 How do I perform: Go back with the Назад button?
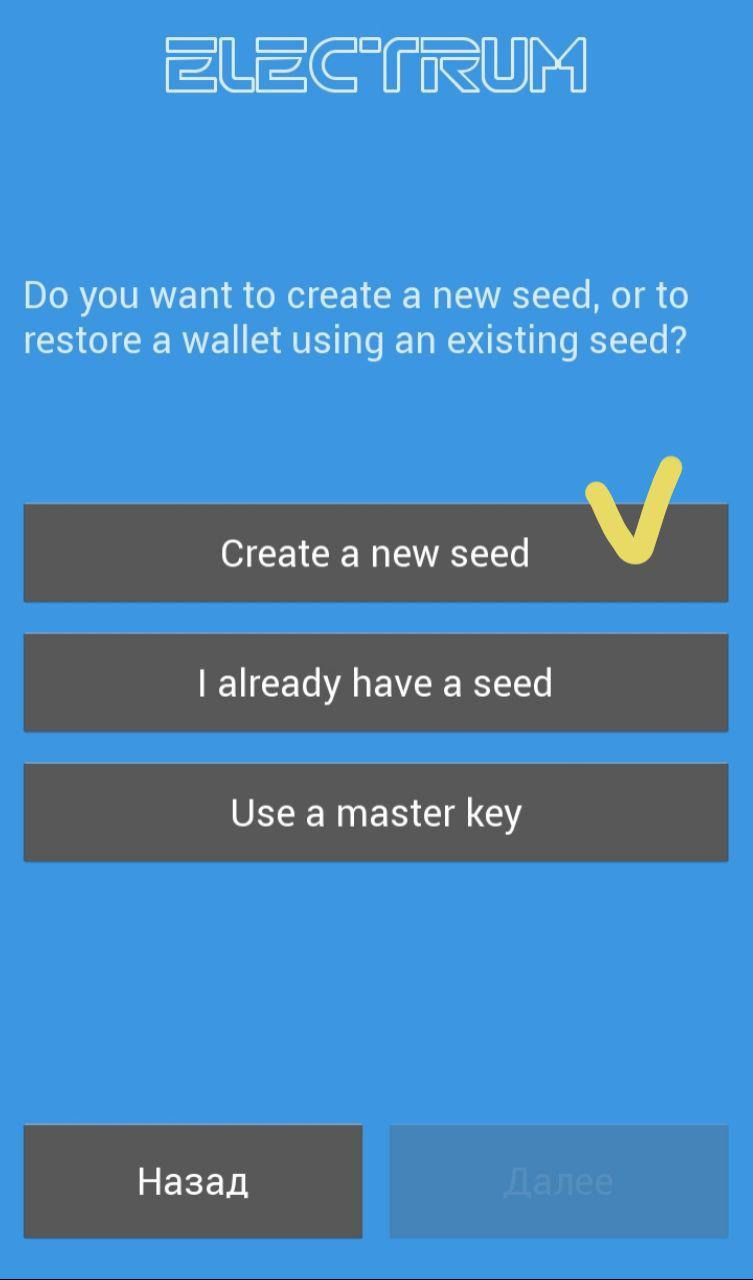(193, 1181)
